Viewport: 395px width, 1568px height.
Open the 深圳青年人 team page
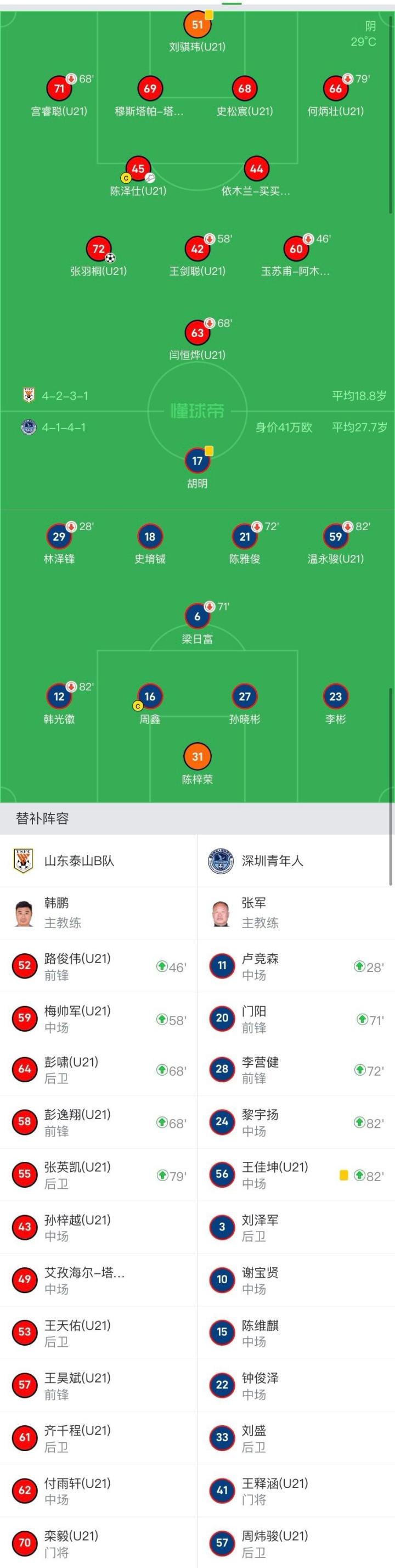pyautogui.click(x=272, y=861)
